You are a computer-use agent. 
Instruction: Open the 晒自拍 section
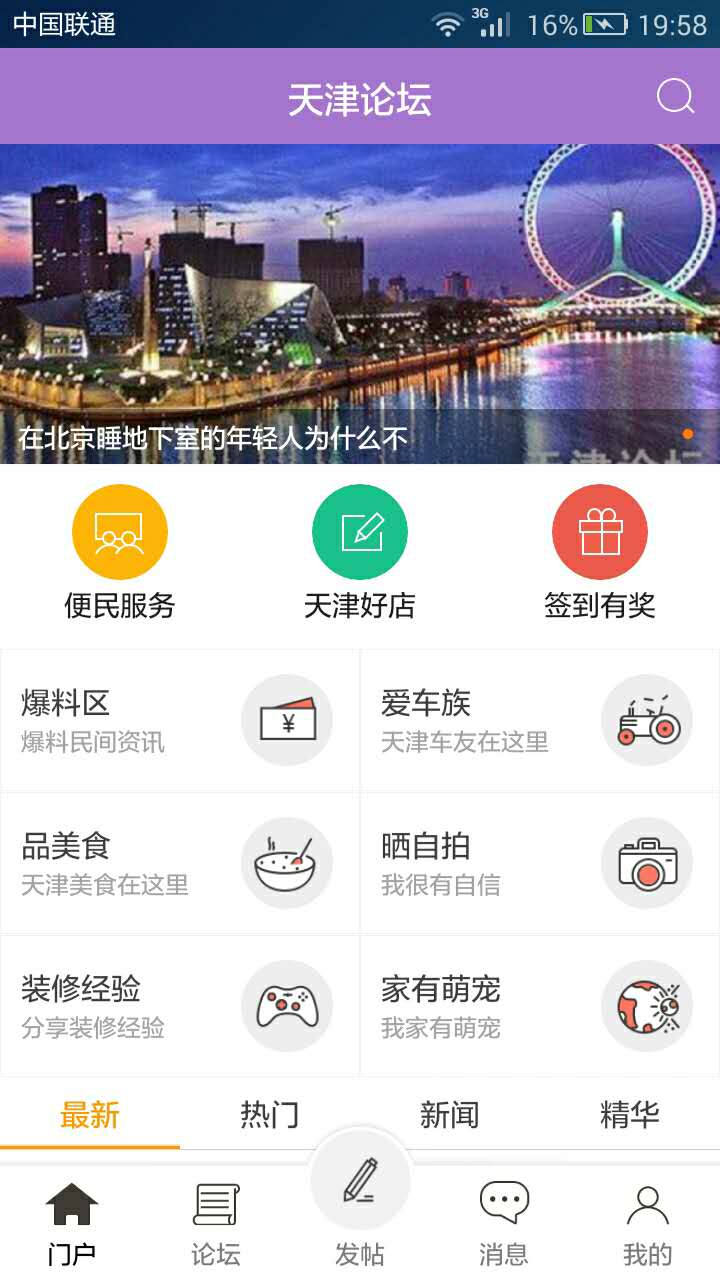pyautogui.click(x=540, y=864)
